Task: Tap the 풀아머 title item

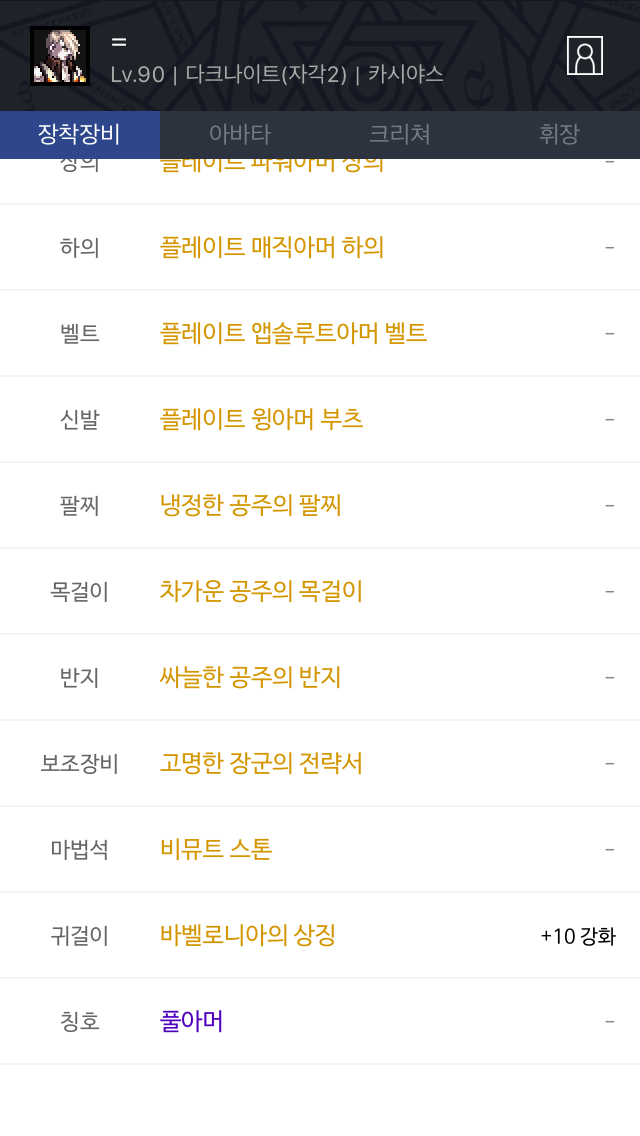Action: (x=191, y=1021)
